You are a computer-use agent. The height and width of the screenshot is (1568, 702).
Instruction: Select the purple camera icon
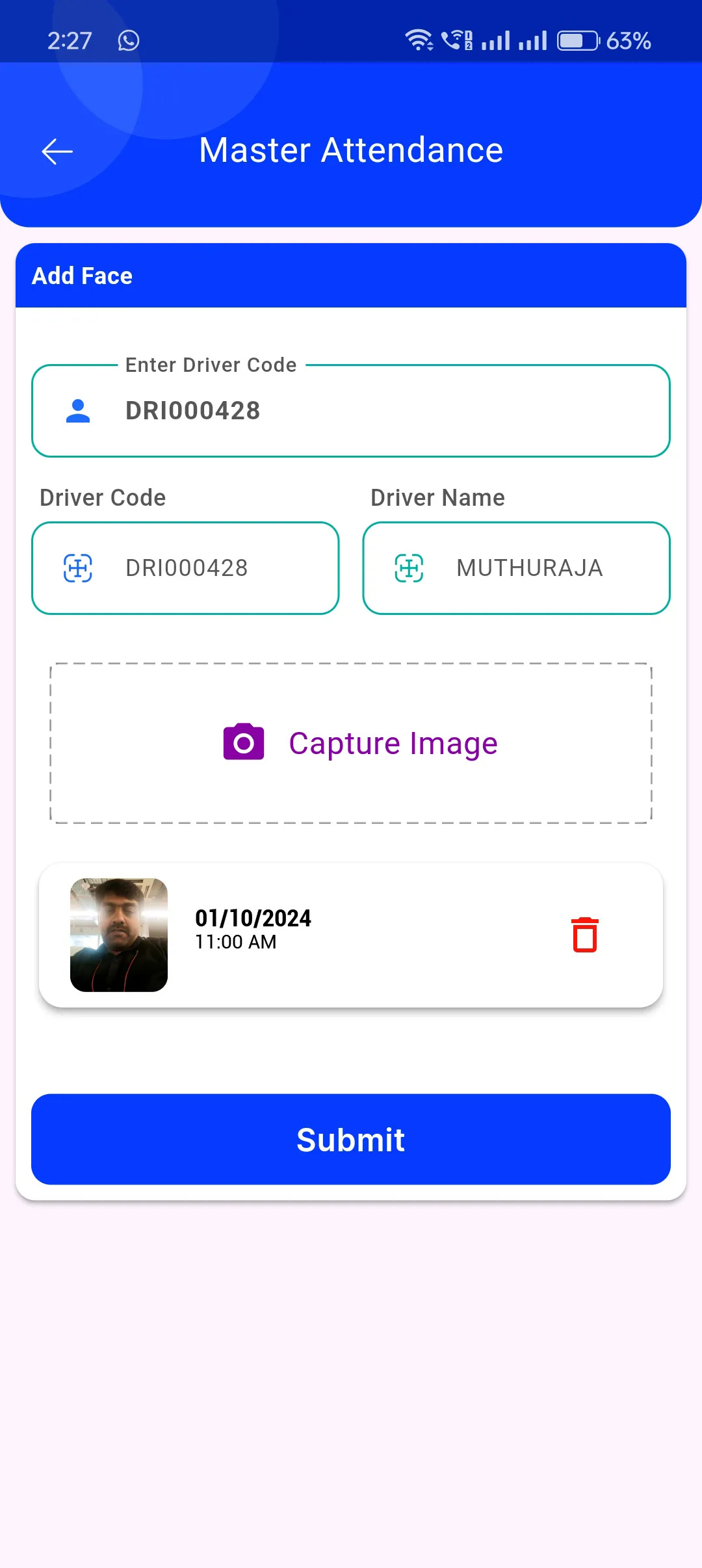244,742
